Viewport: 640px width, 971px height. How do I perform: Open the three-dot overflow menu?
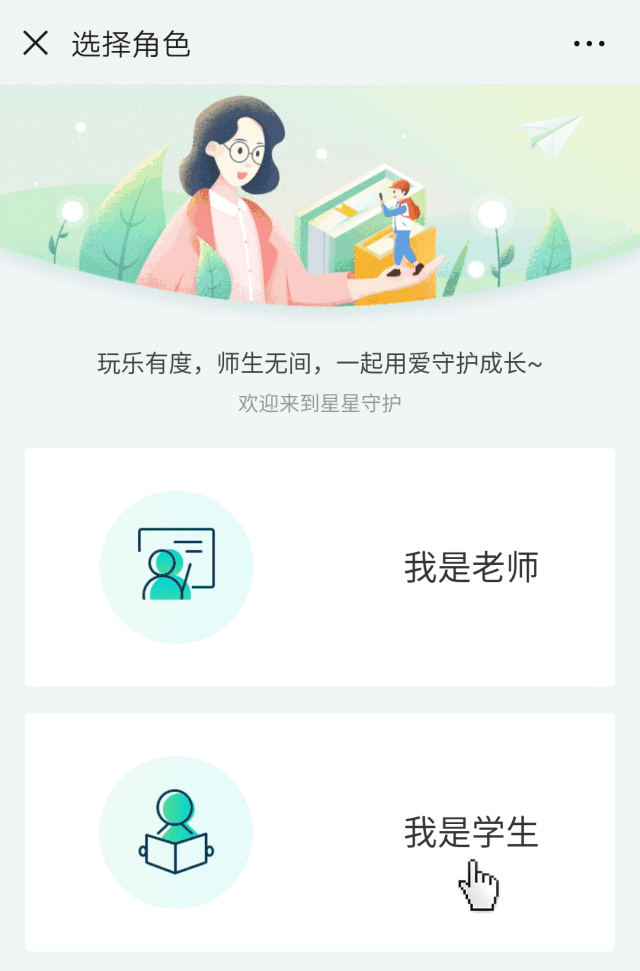[x=588, y=44]
